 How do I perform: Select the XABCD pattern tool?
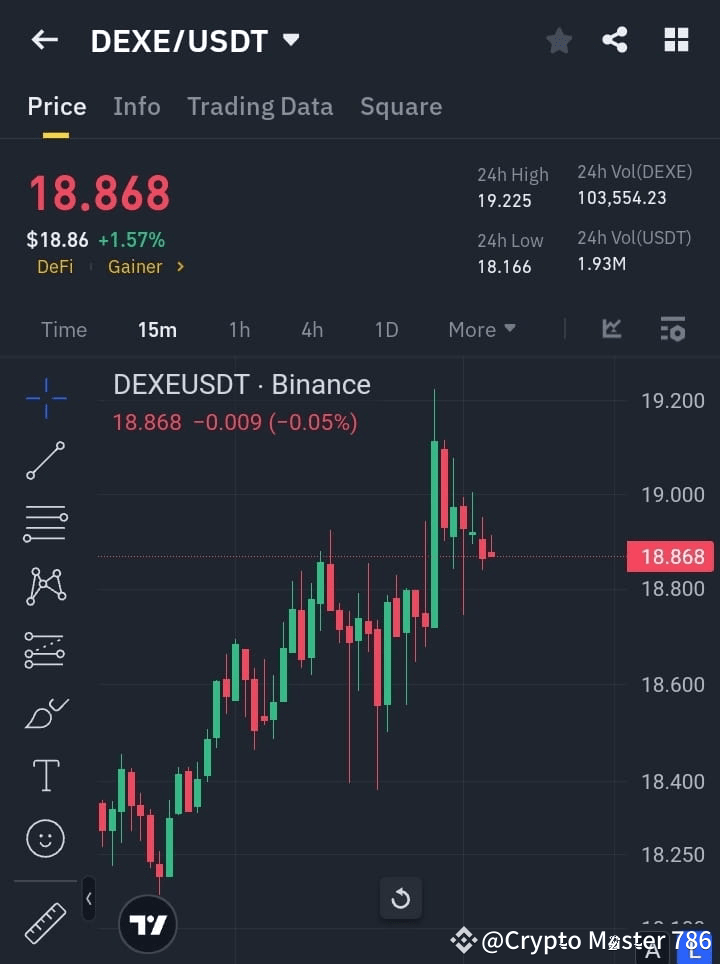click(x=45, y=587)
